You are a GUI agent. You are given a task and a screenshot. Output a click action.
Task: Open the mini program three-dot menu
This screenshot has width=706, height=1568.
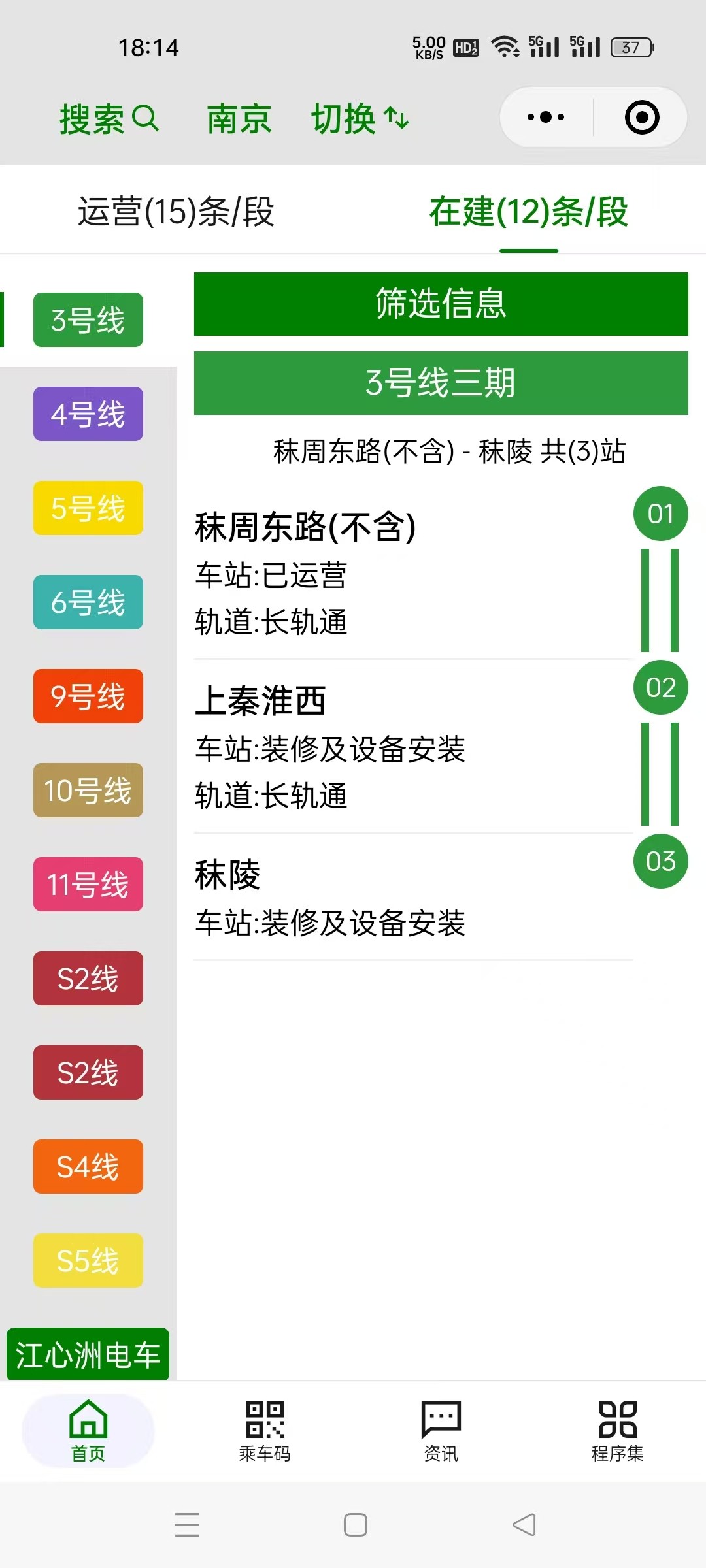(546, 118)
